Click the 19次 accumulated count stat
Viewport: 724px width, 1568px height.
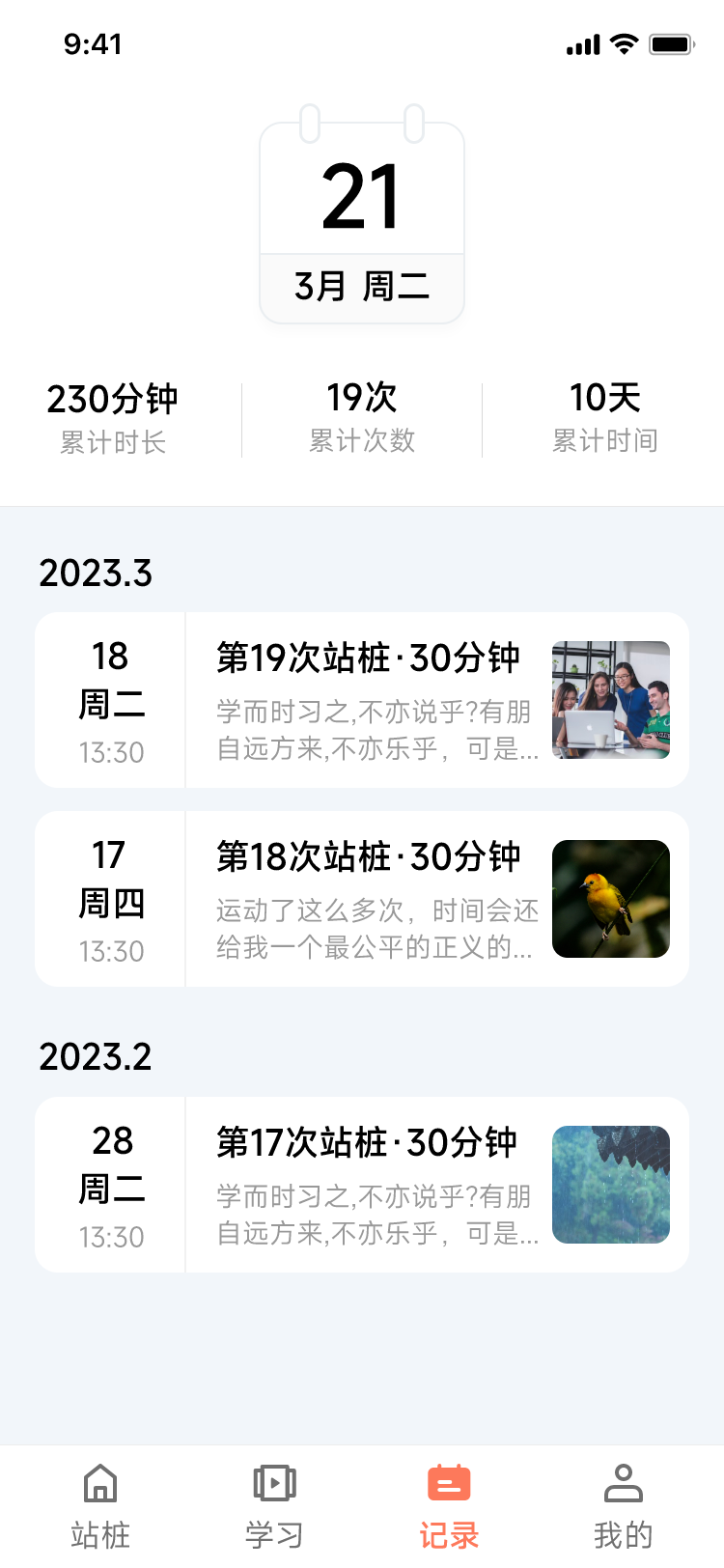pos(362,415)
